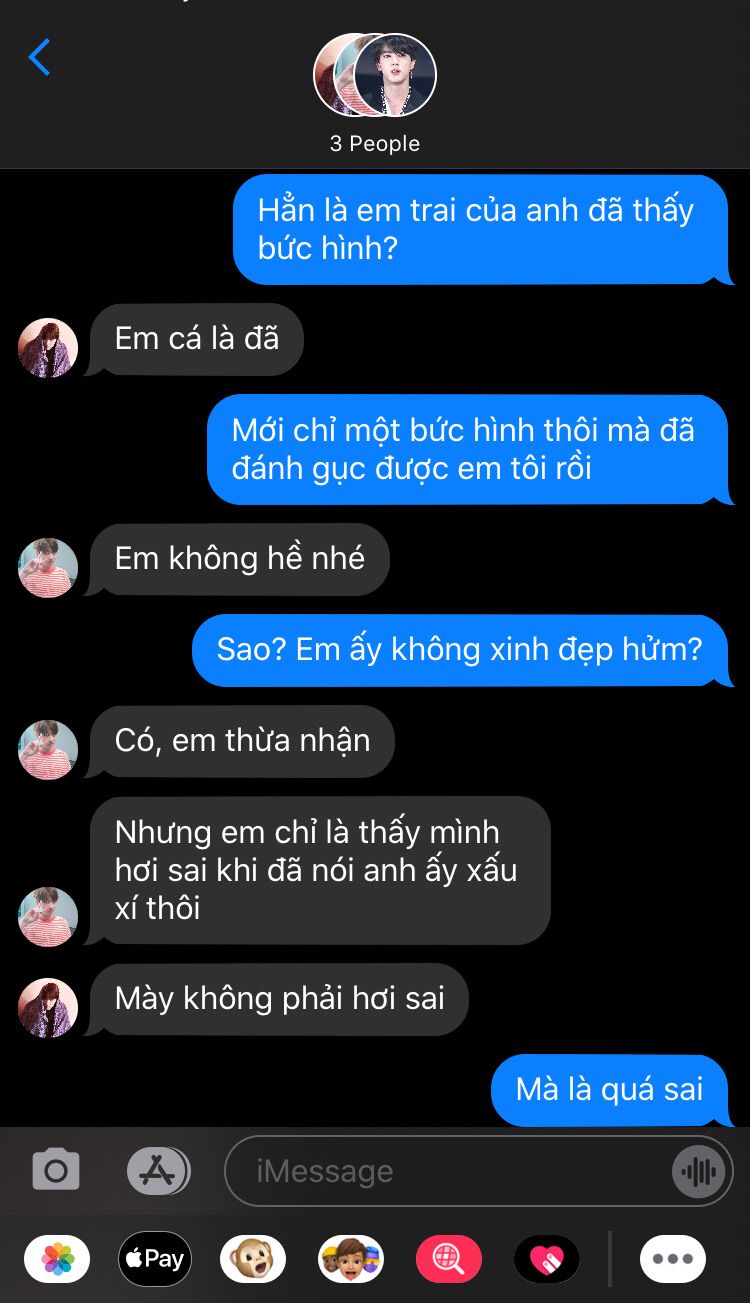Toggle the App Store apps drawer
This screenshot has width=750, height=1303.
point(158,1170)
